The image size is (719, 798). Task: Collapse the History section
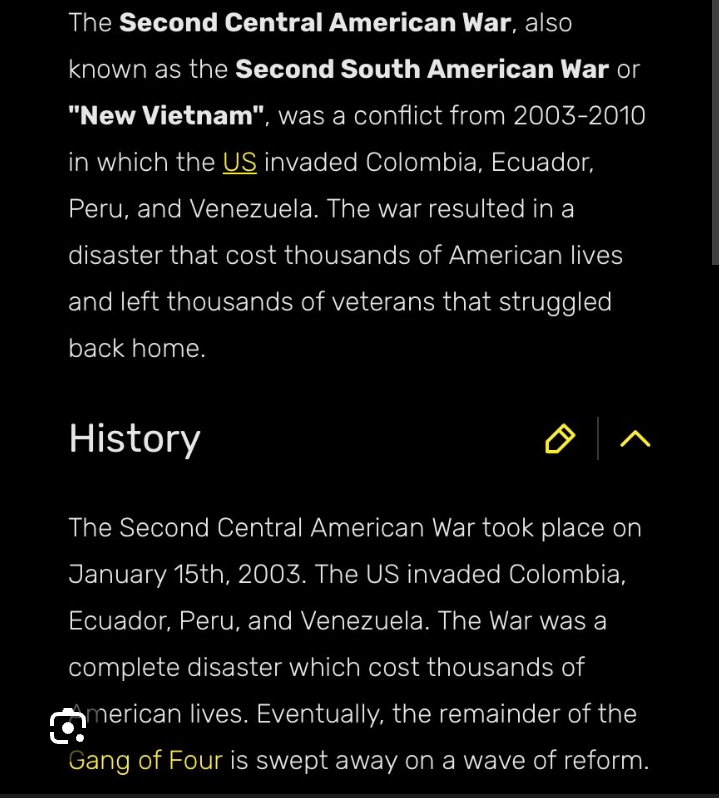click(635, 439)
